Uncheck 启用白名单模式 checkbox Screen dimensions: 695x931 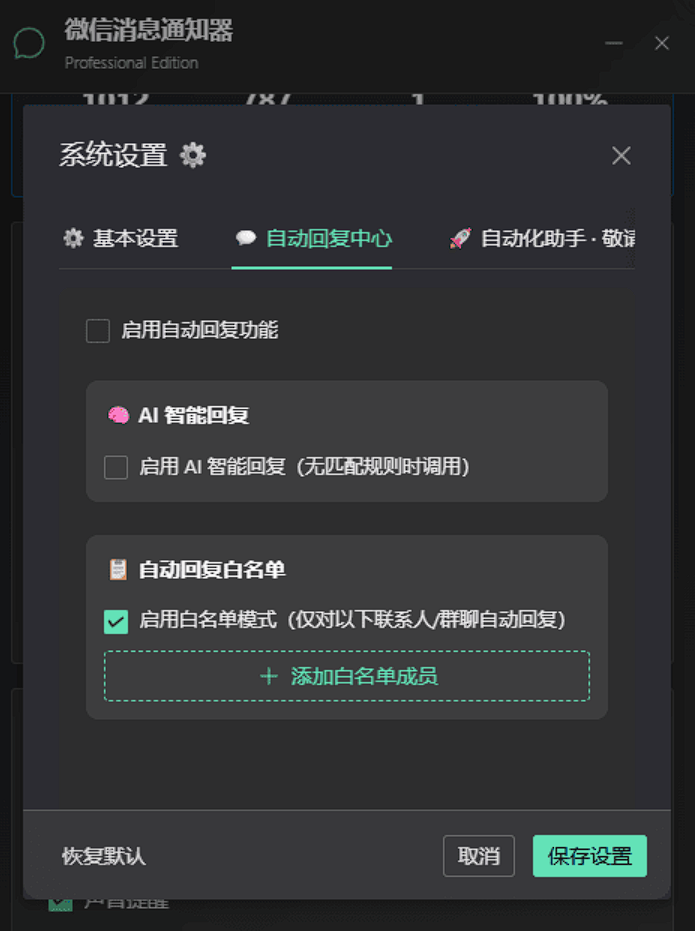click(x=116, y=621)
